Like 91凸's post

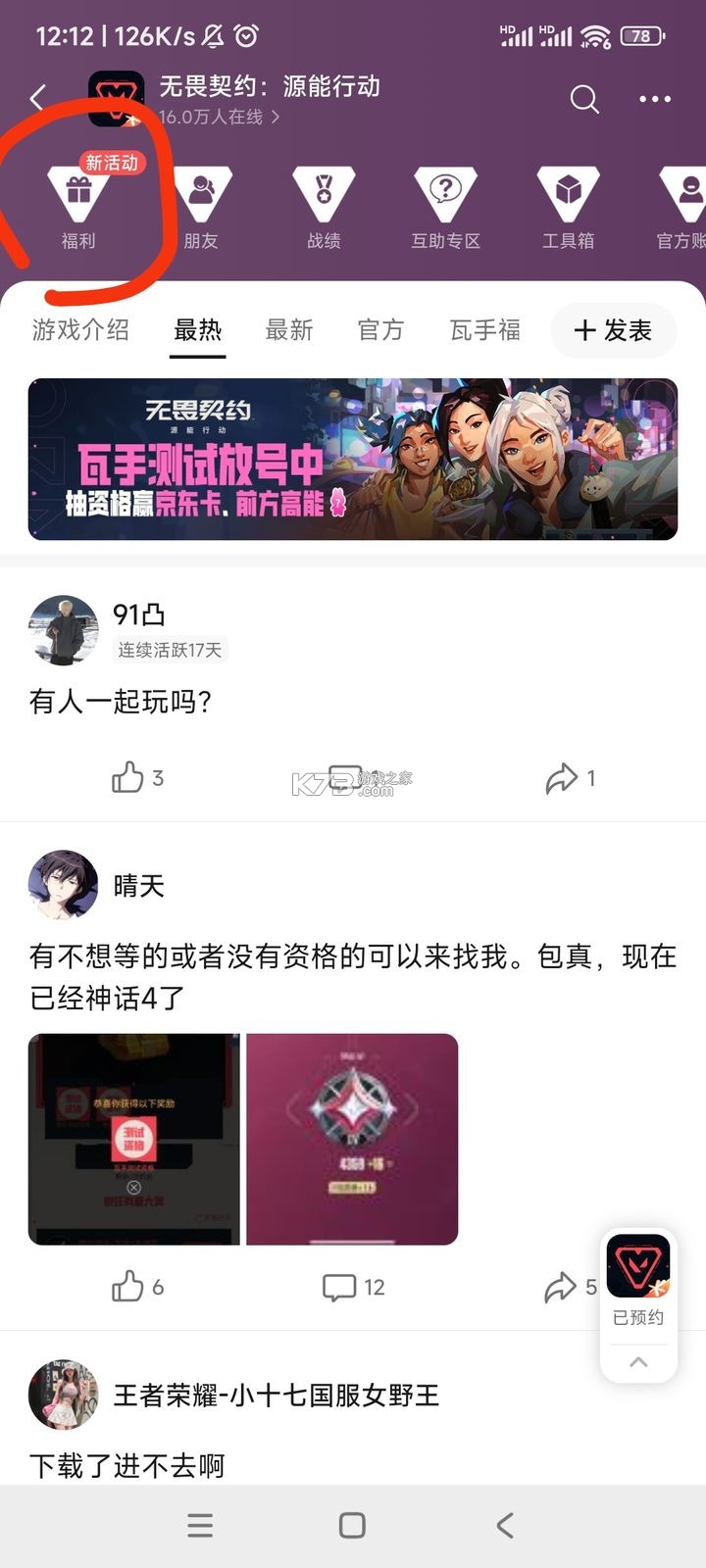[128, 777]
